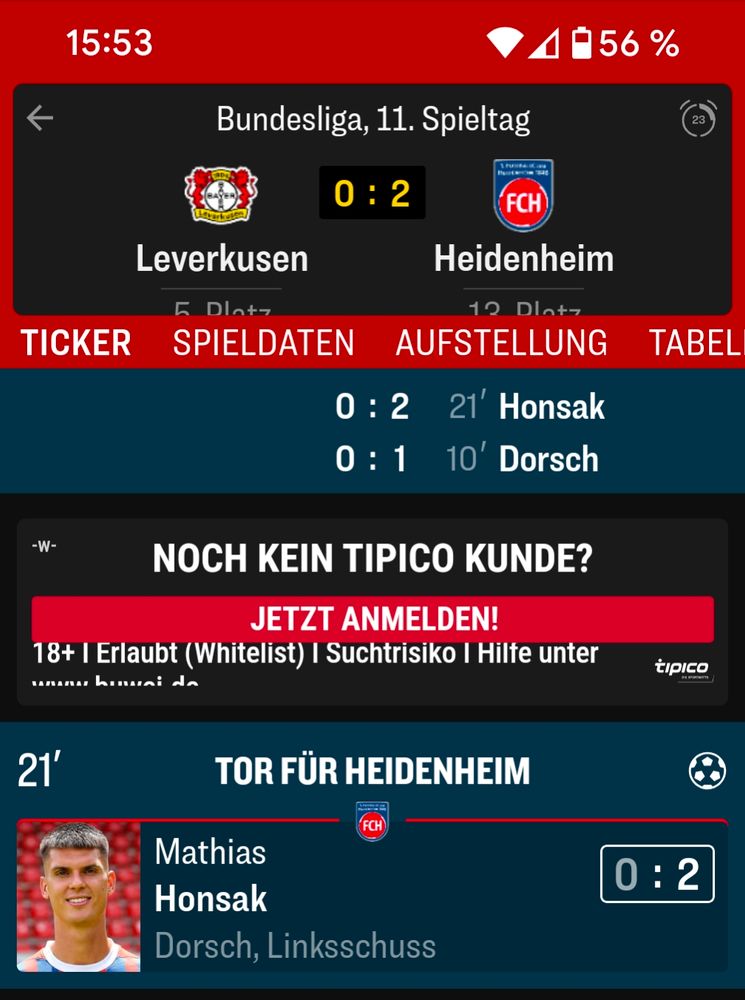Switch to the Ticker tab
Image resolution: width=745 pixels, height=1000 pixels.
tap(76, 342)
